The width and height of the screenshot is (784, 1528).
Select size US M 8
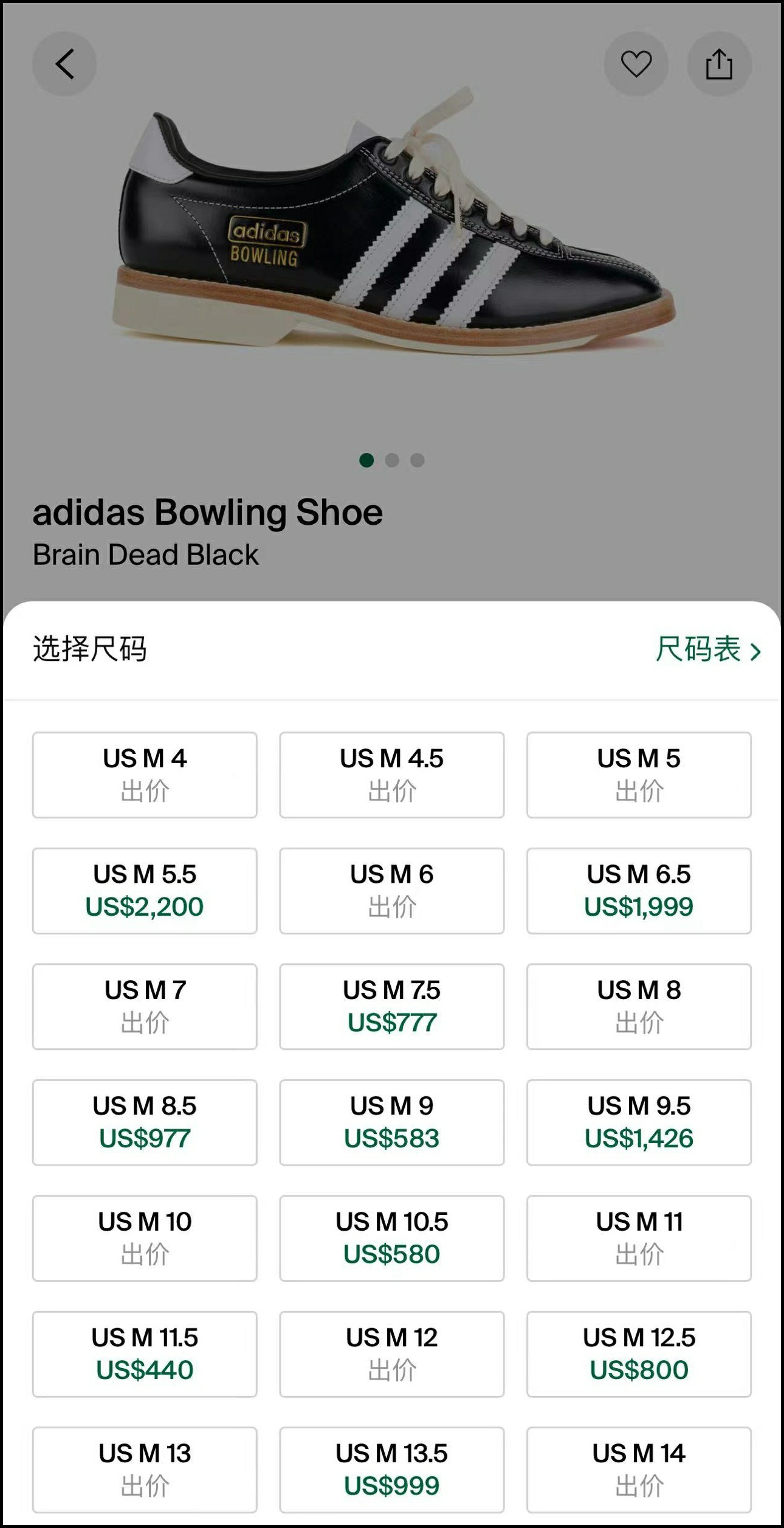coord(639,1006)
